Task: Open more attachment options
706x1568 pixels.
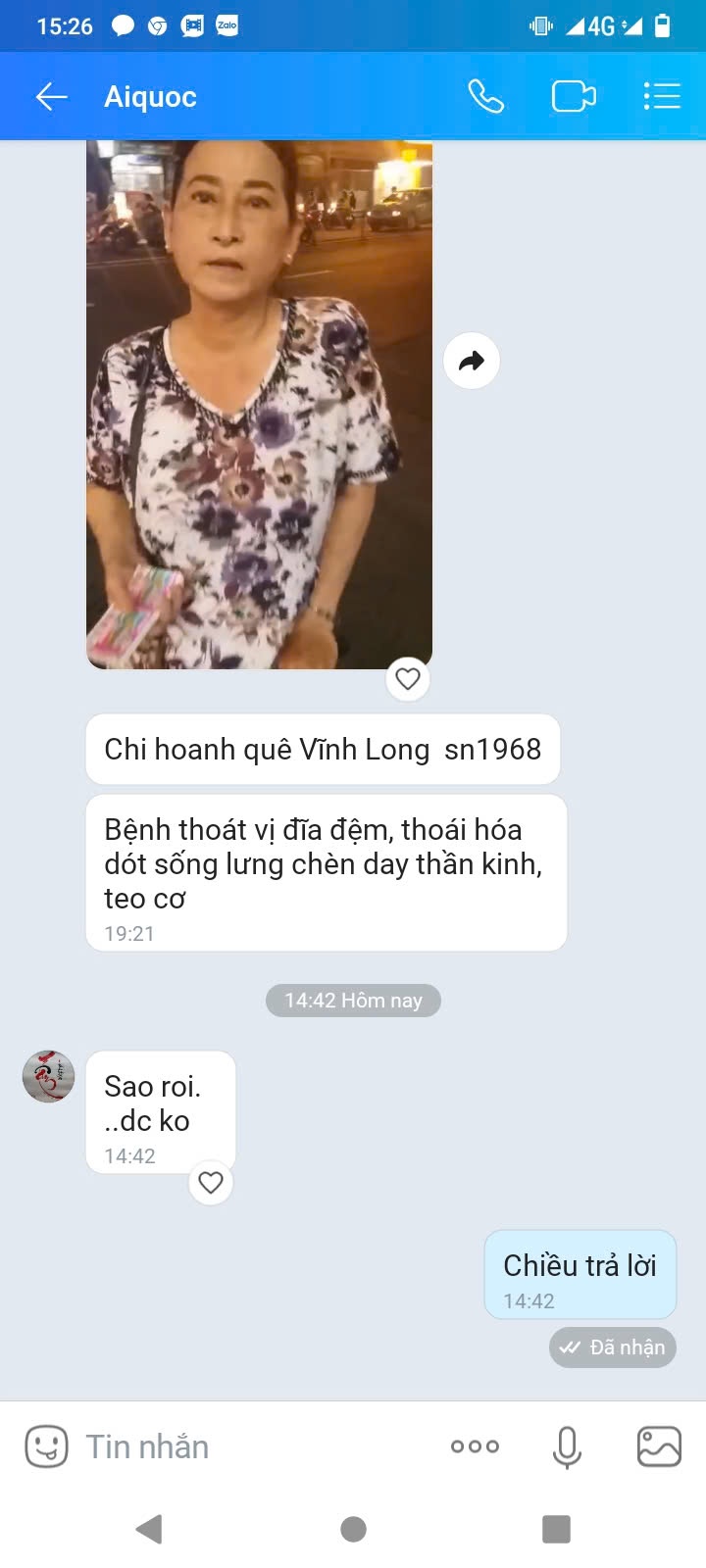Action: pyautogui.click(x=475, y=1446)
